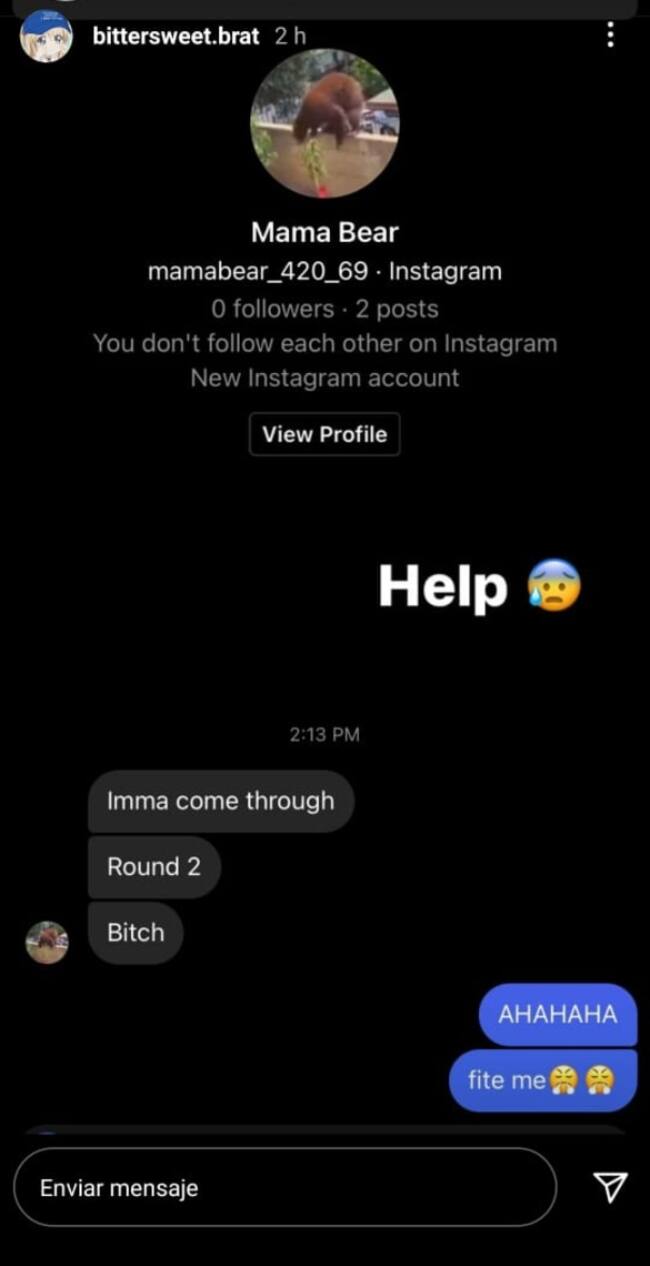The image size is (650, 1266).
Task: Focus the Enviar mensaje reply field
Action: coord(285,1187)
